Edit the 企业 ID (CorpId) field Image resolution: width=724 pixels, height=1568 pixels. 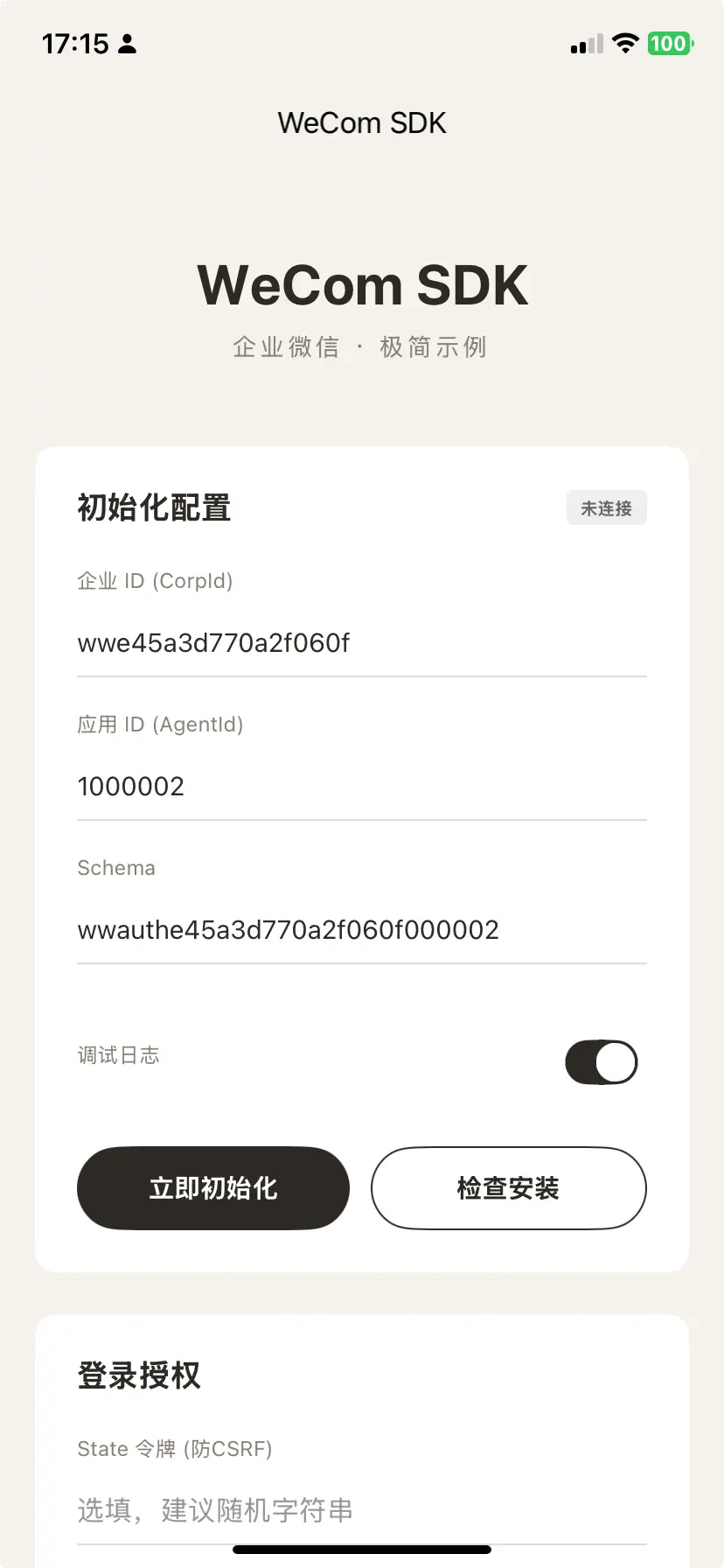point(361,643)
